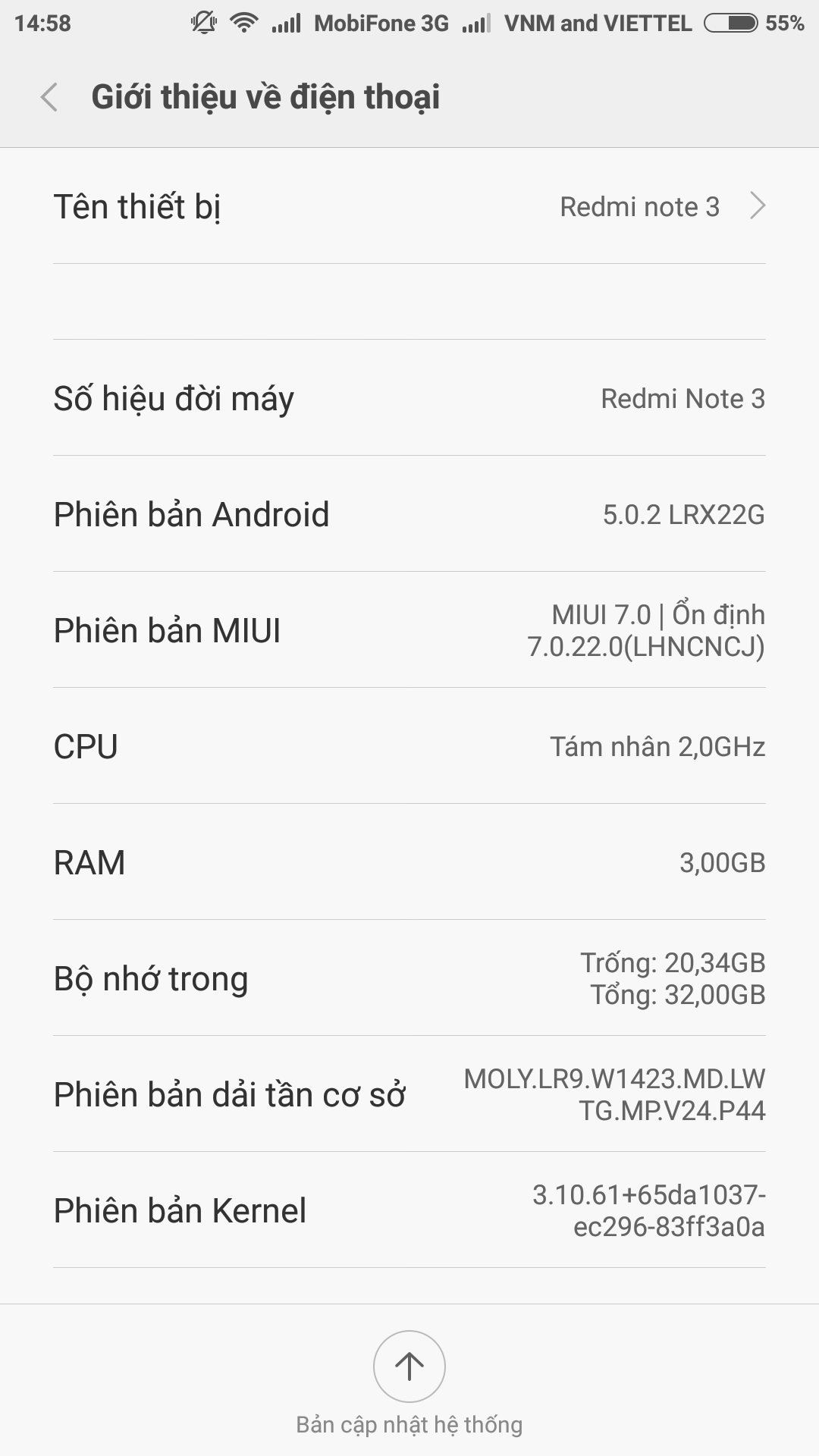The image size is (819, 1456).
Task: Tap the Bộ nhớ trong row
Action: point(409,978)
